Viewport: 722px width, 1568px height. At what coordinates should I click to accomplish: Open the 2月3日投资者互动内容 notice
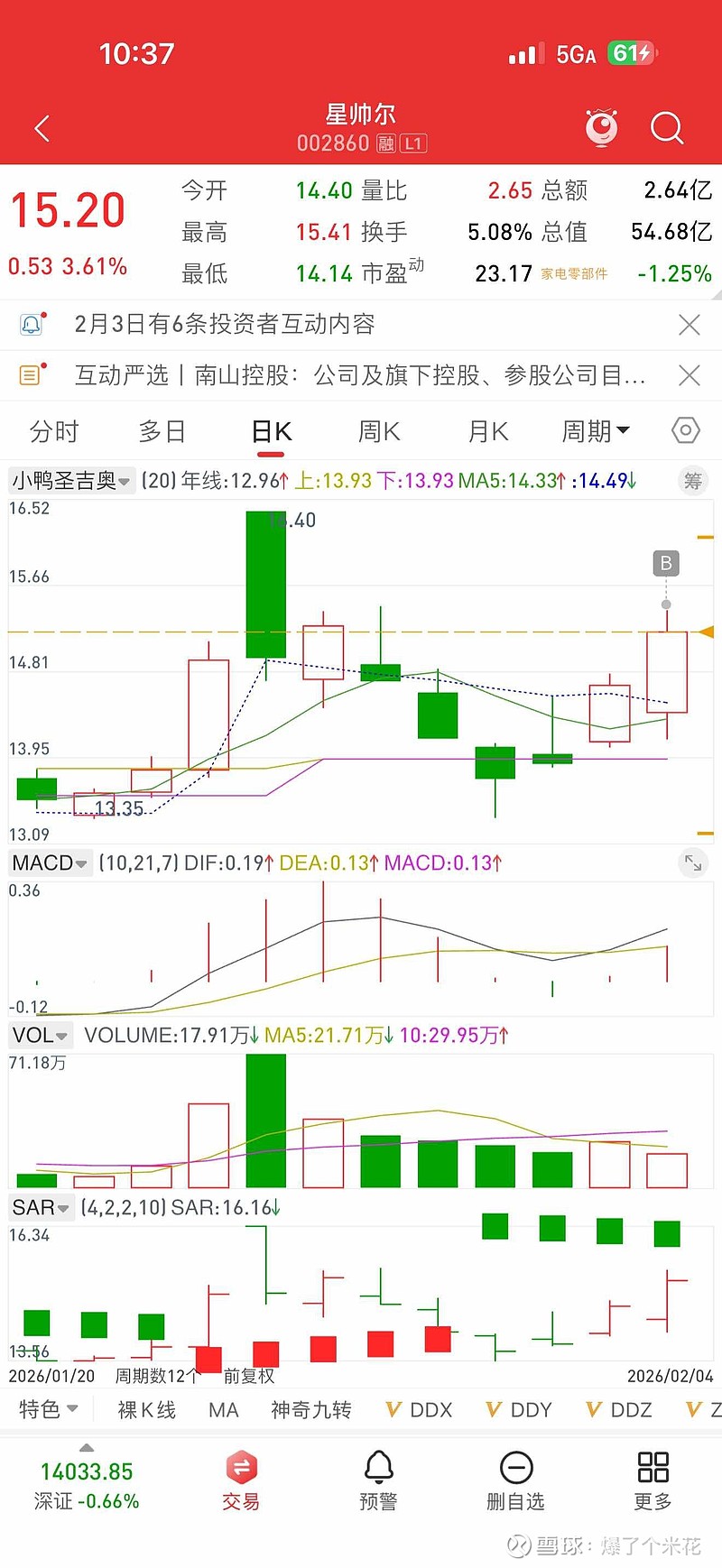tap(224, 325)
